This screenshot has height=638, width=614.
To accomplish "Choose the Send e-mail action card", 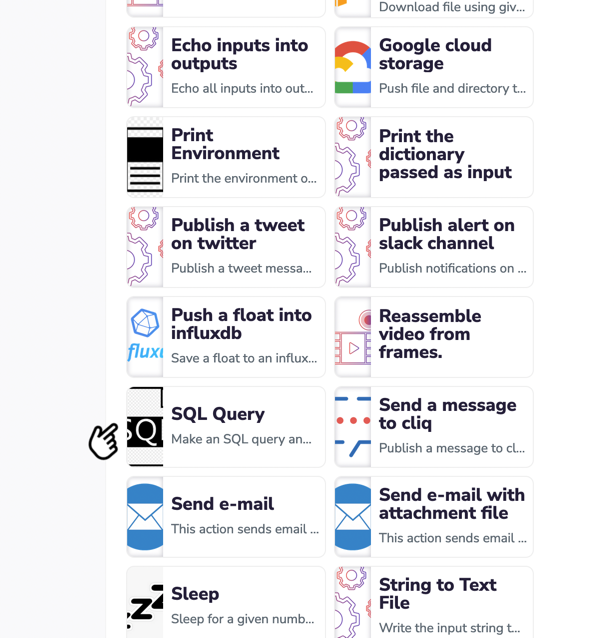I will (x=226, y=517).
